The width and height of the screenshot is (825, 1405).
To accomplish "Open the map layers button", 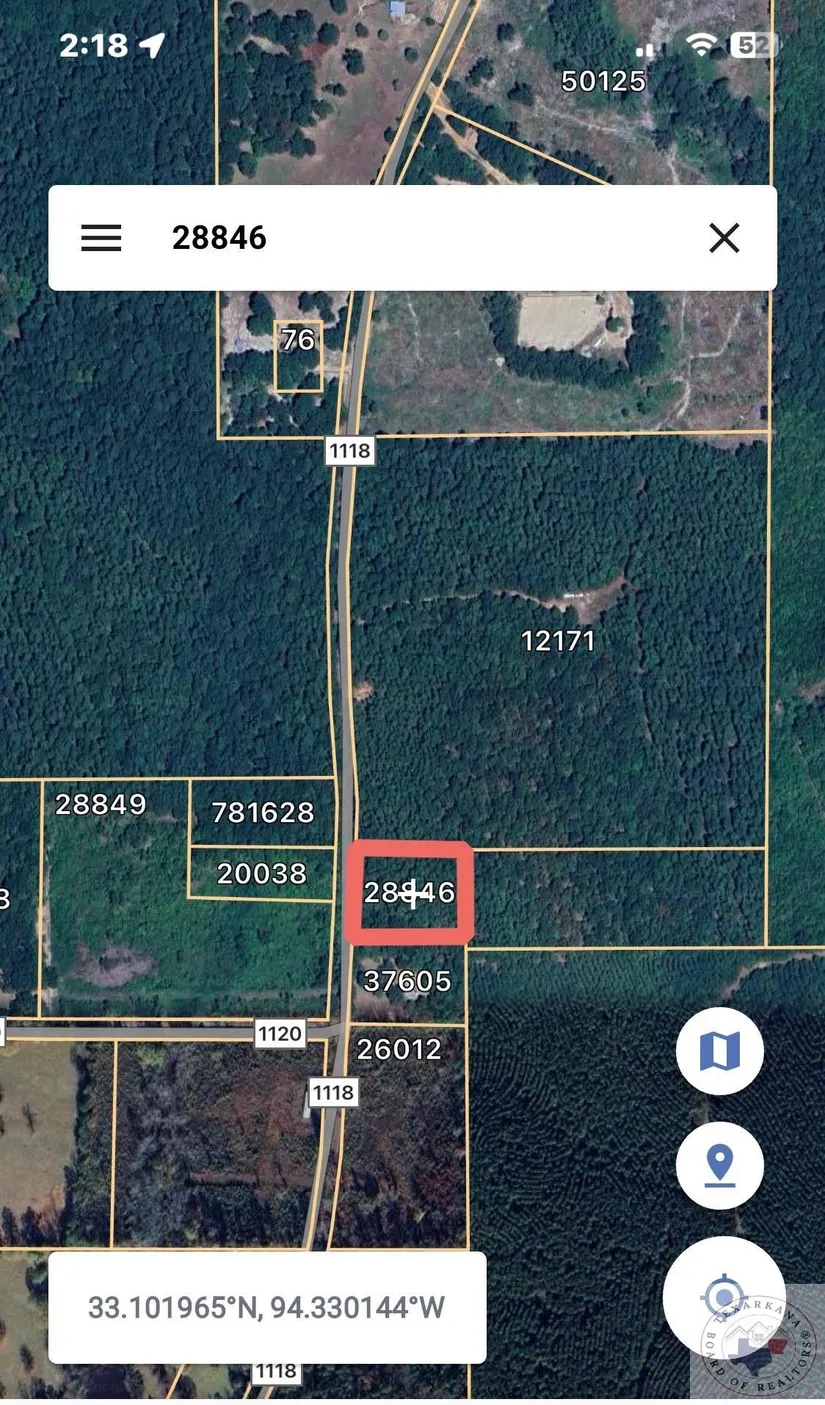I will (x=720, y=1051).
